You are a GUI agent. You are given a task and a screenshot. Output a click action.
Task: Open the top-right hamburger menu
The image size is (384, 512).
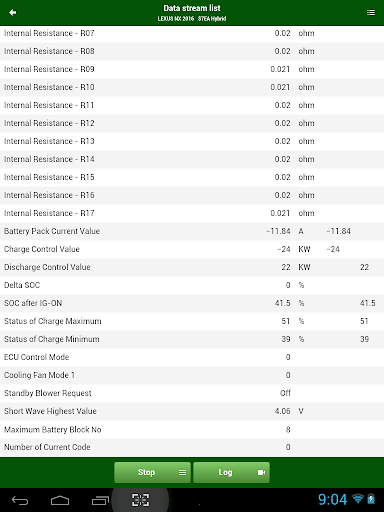371,13
